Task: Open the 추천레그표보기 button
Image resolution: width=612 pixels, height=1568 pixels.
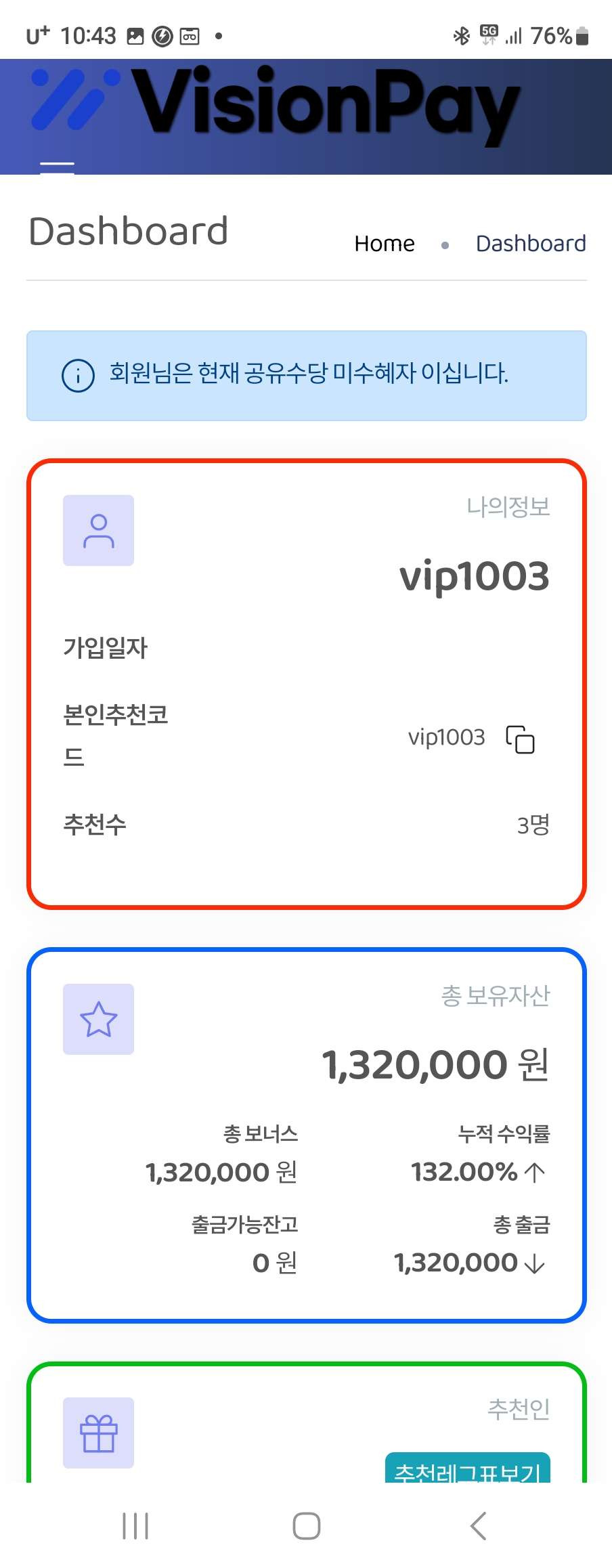Action: point(467,1469)
